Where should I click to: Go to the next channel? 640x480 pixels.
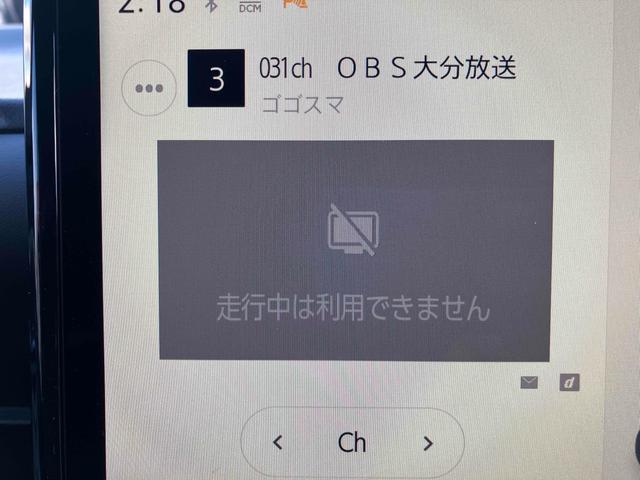[428, 442]
